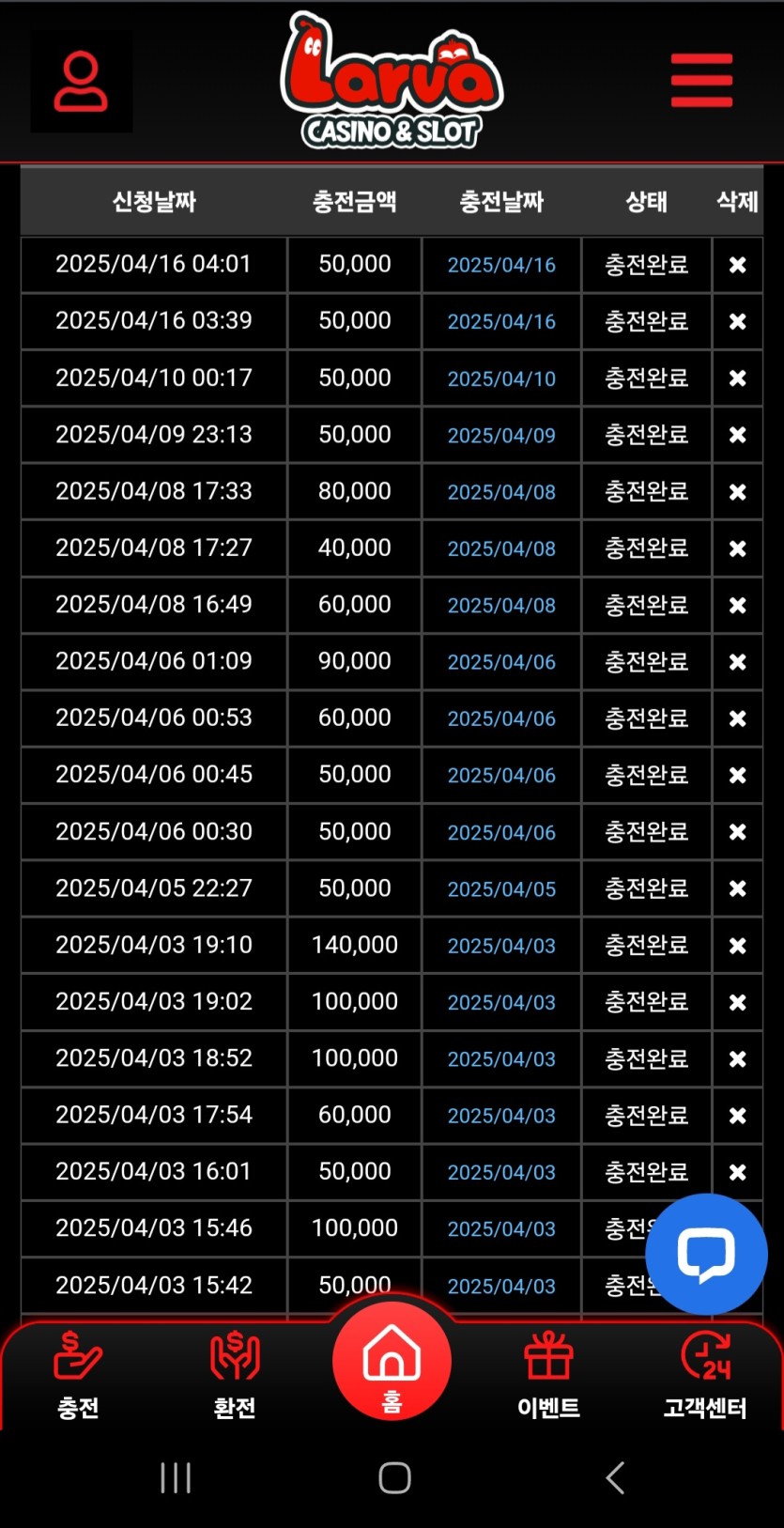Open the recent apps view
The height and width of the screenshot is (1528, 784).
176,1477
